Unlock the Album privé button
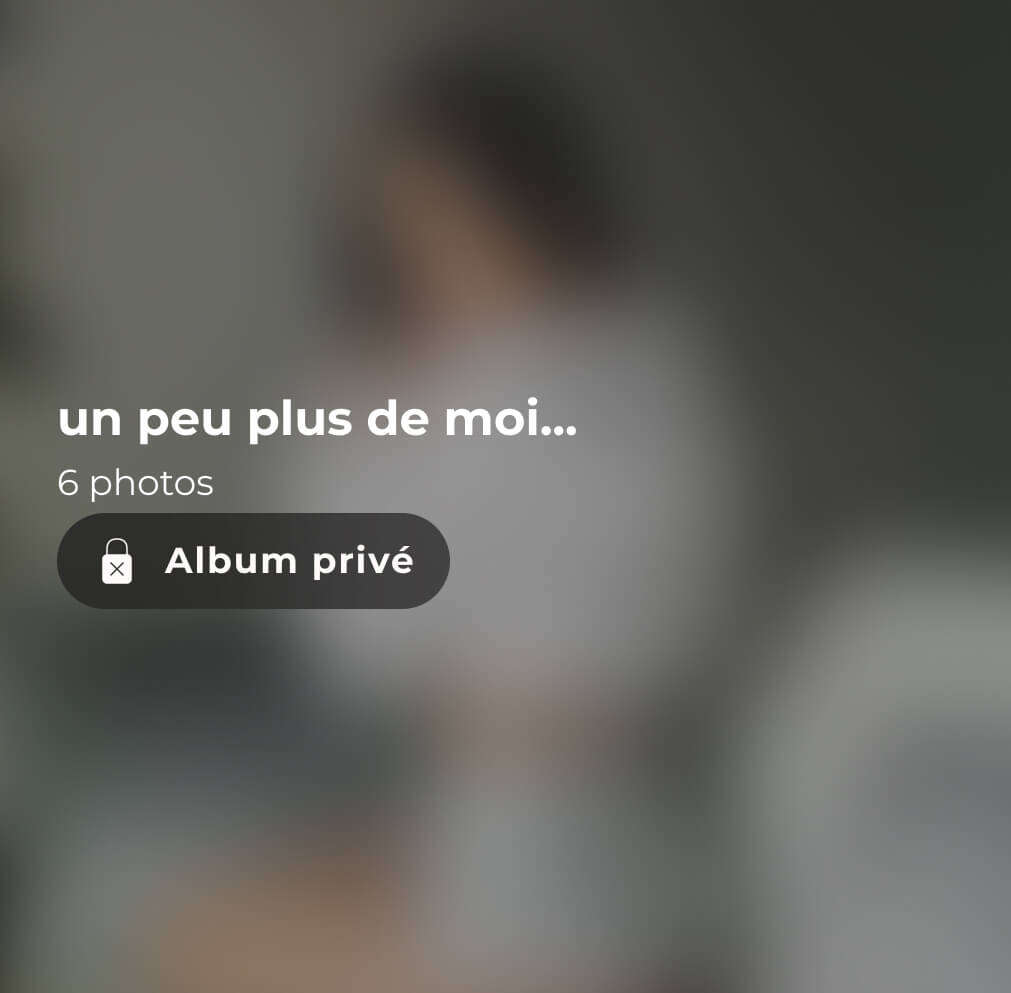Image resolution: width=1011 pixels, height=993 pixels. [x=253, y=561]
